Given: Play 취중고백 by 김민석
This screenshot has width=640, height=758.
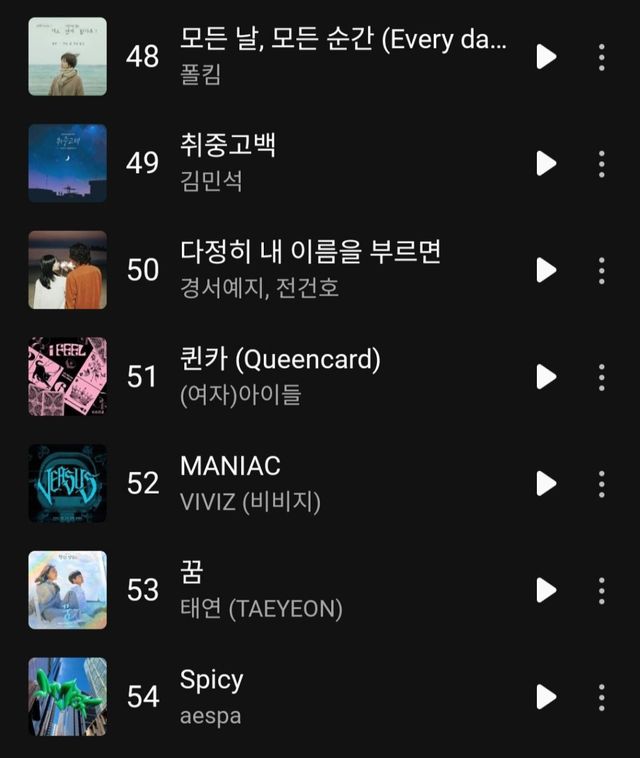Looking at the screenshot, I should (x=546, y=163).
